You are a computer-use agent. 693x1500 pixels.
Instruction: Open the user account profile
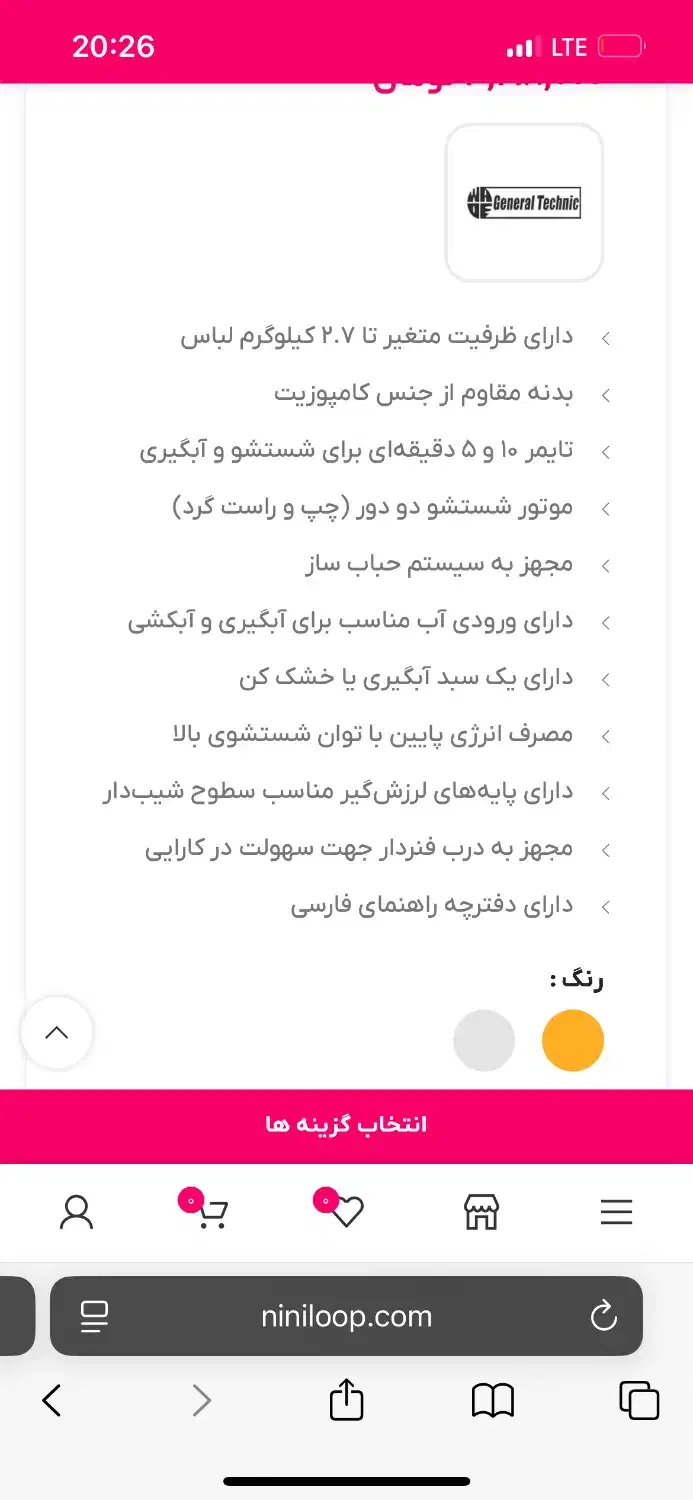tap(76, 1213)
